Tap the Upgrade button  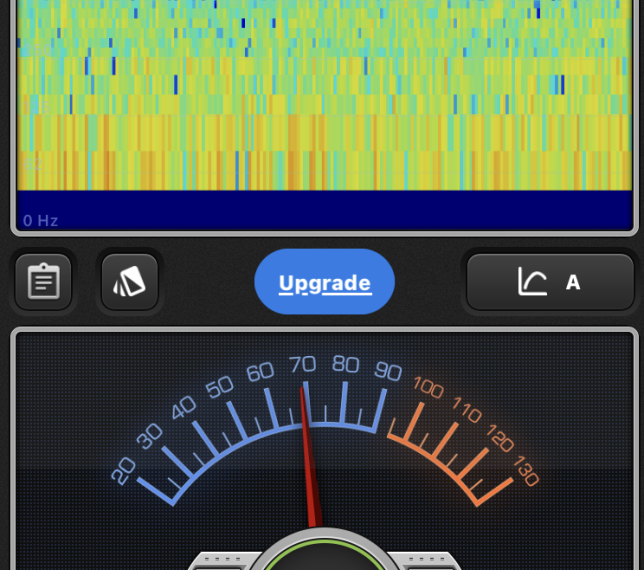tap(324, 283)
